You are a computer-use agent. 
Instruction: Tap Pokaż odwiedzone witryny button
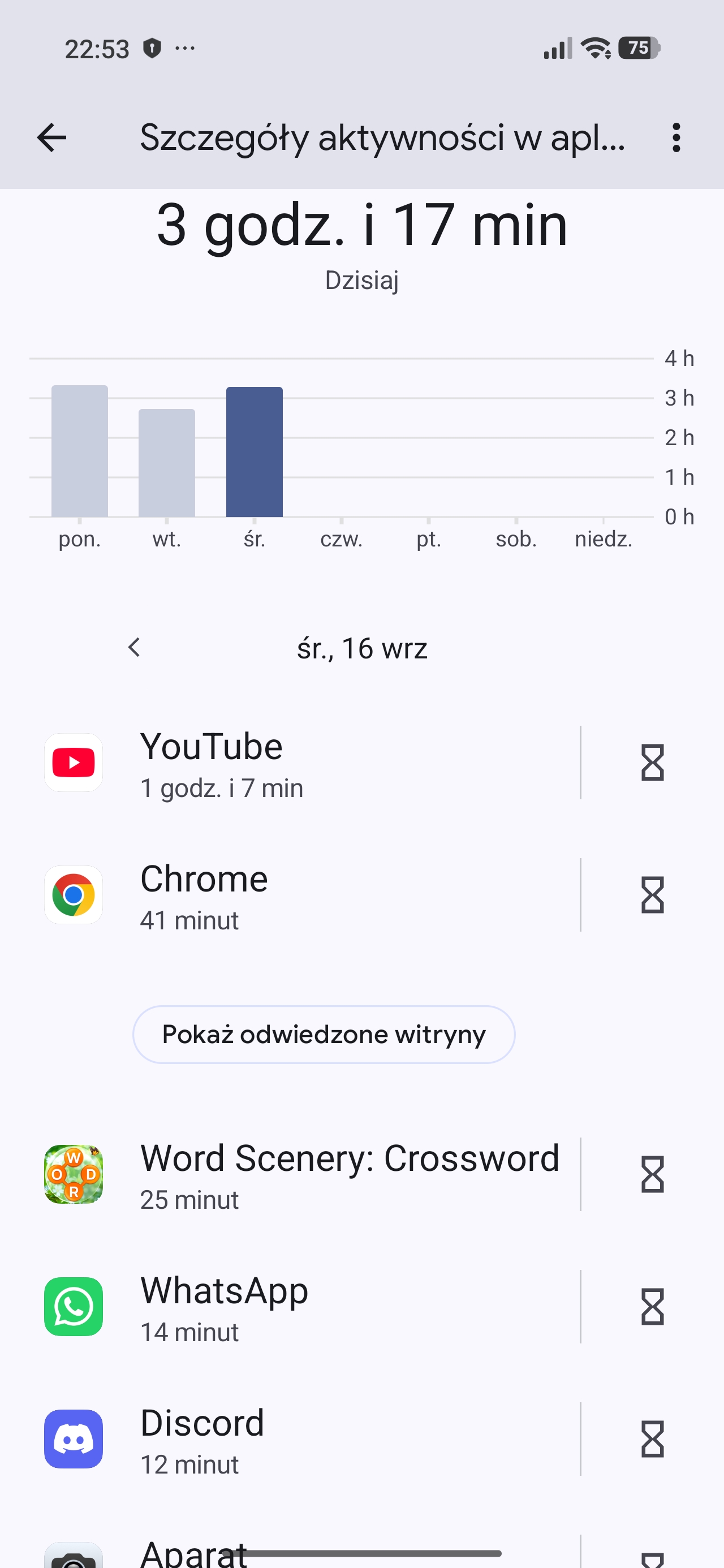pyautogui.click(x=324, y=1035)
